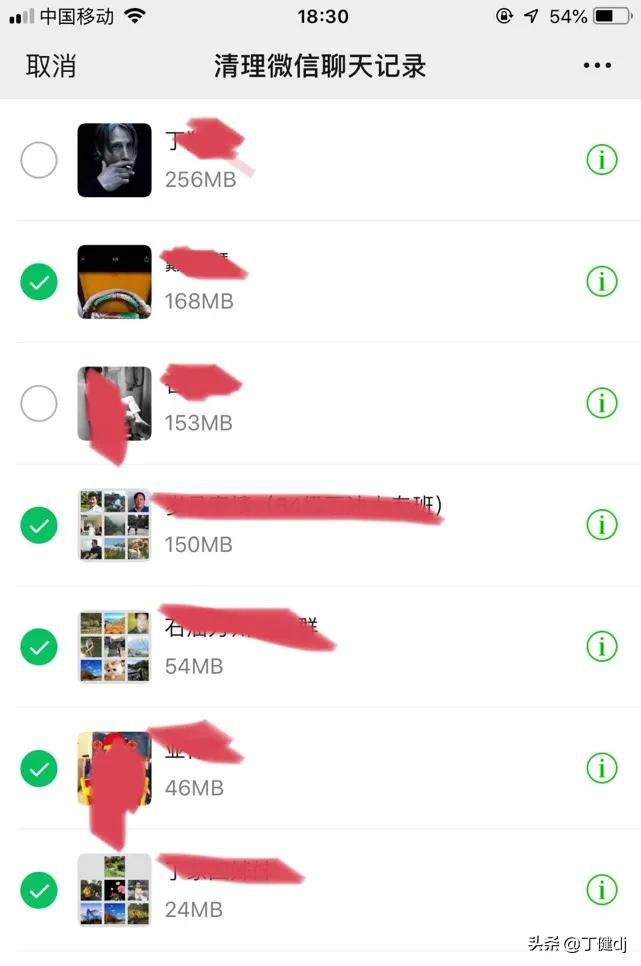Viewport: 641px width, 966px height.
Task: Tap the info icon on the 24MB chat
Action: [x=601, y=889]
